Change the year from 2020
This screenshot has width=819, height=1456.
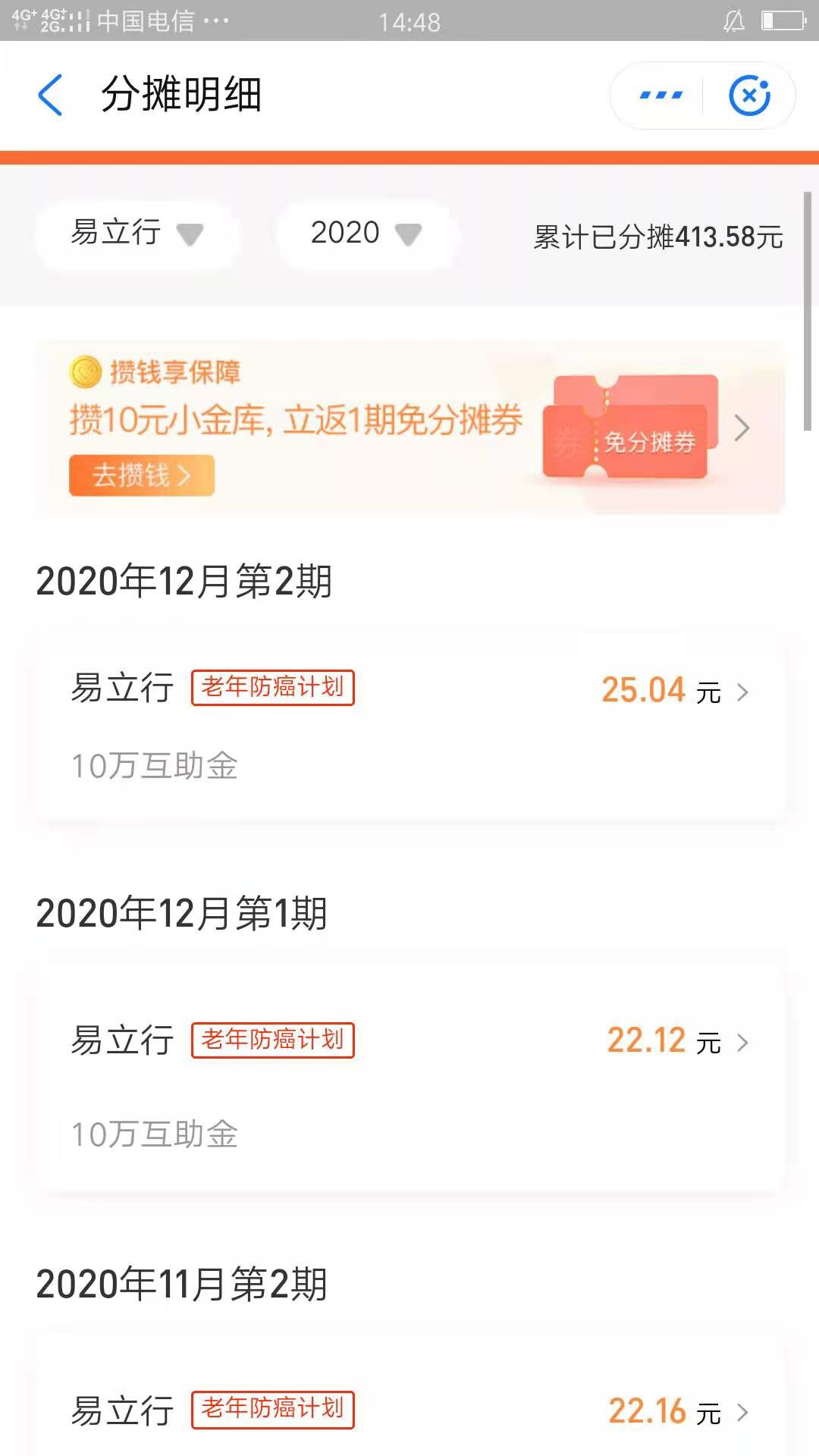tap(366, 234)
